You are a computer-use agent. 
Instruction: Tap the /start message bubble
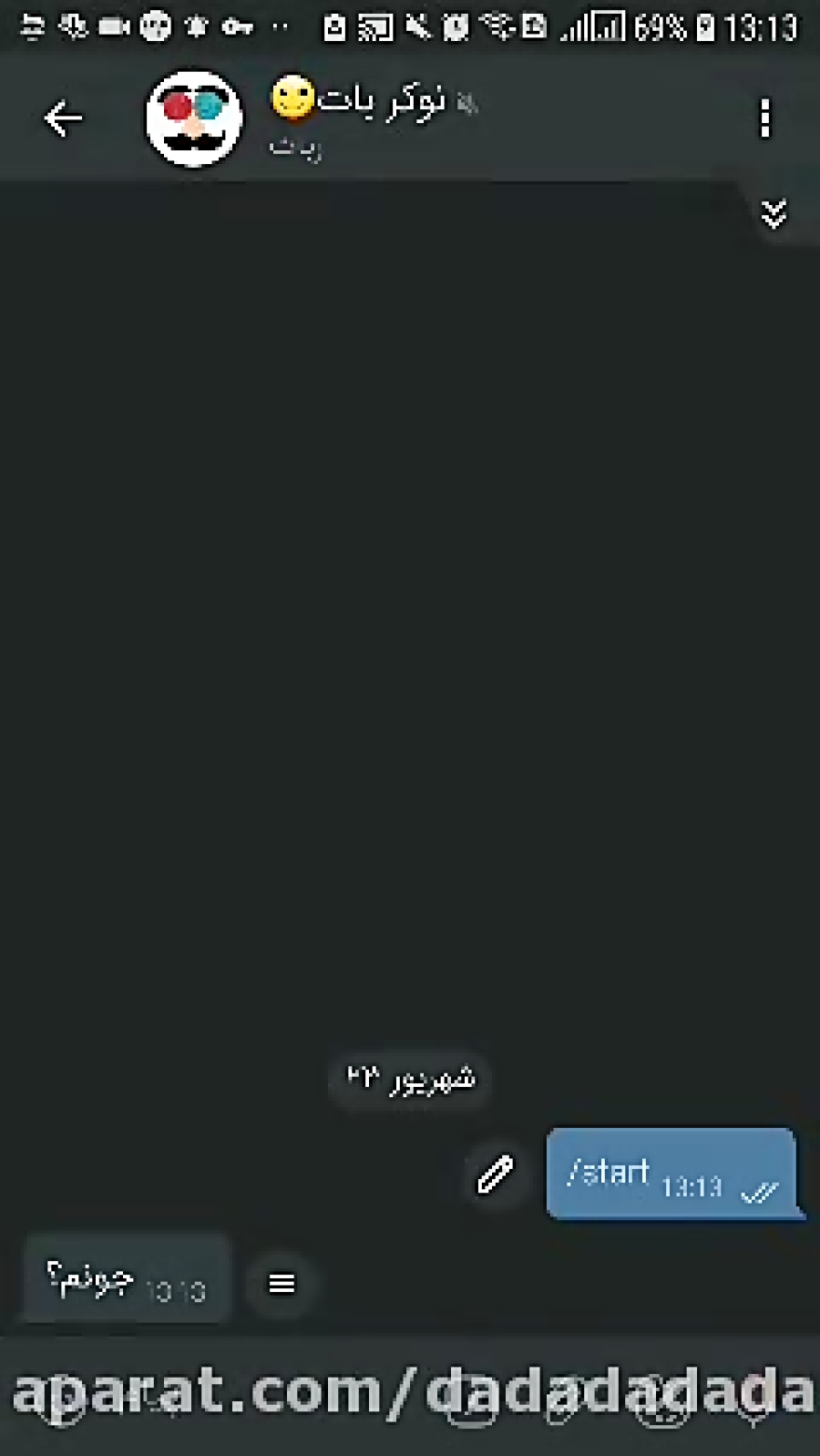click(x=672, y=1174)
